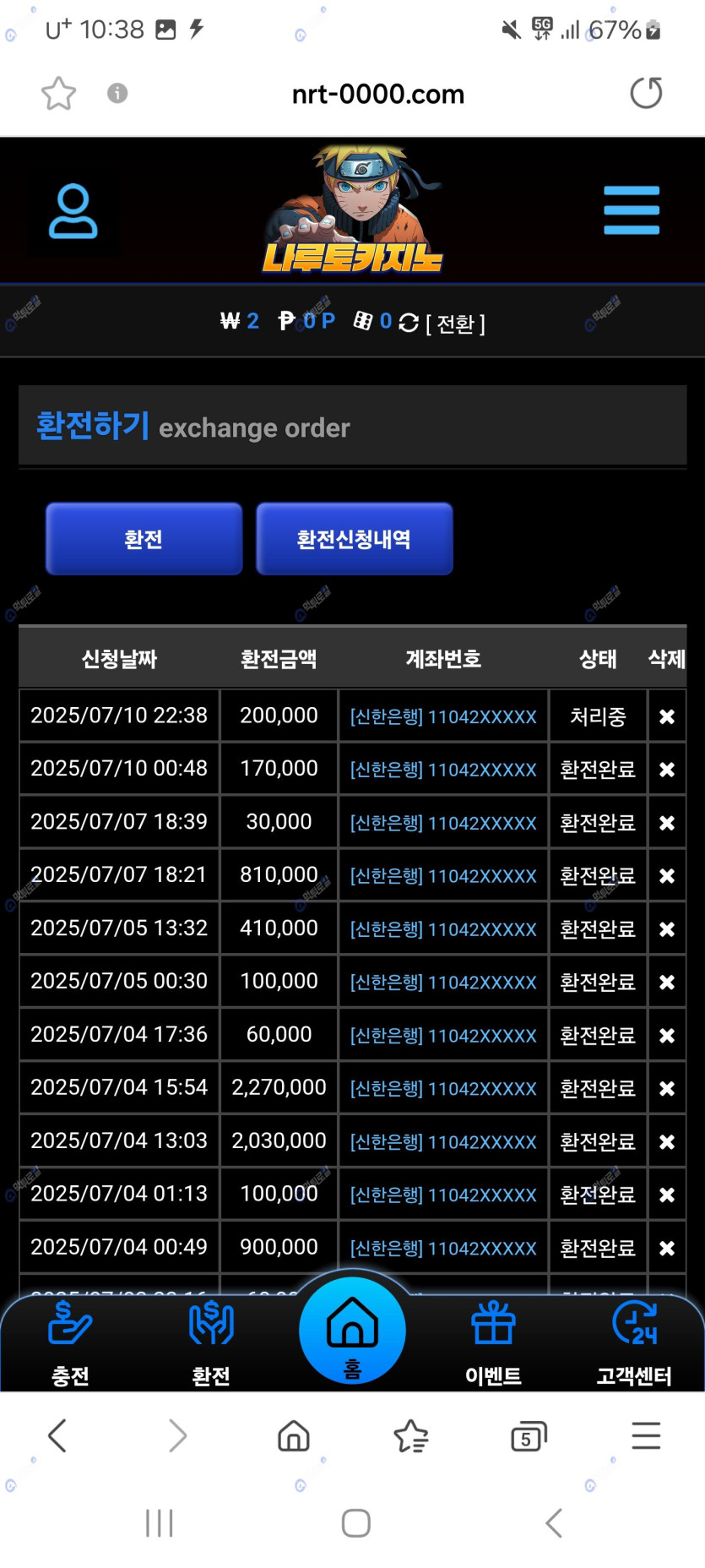Switch to the 환전 bottom tab
The height and width of the screenshot is (1568, 705).
coord(211,1343)
